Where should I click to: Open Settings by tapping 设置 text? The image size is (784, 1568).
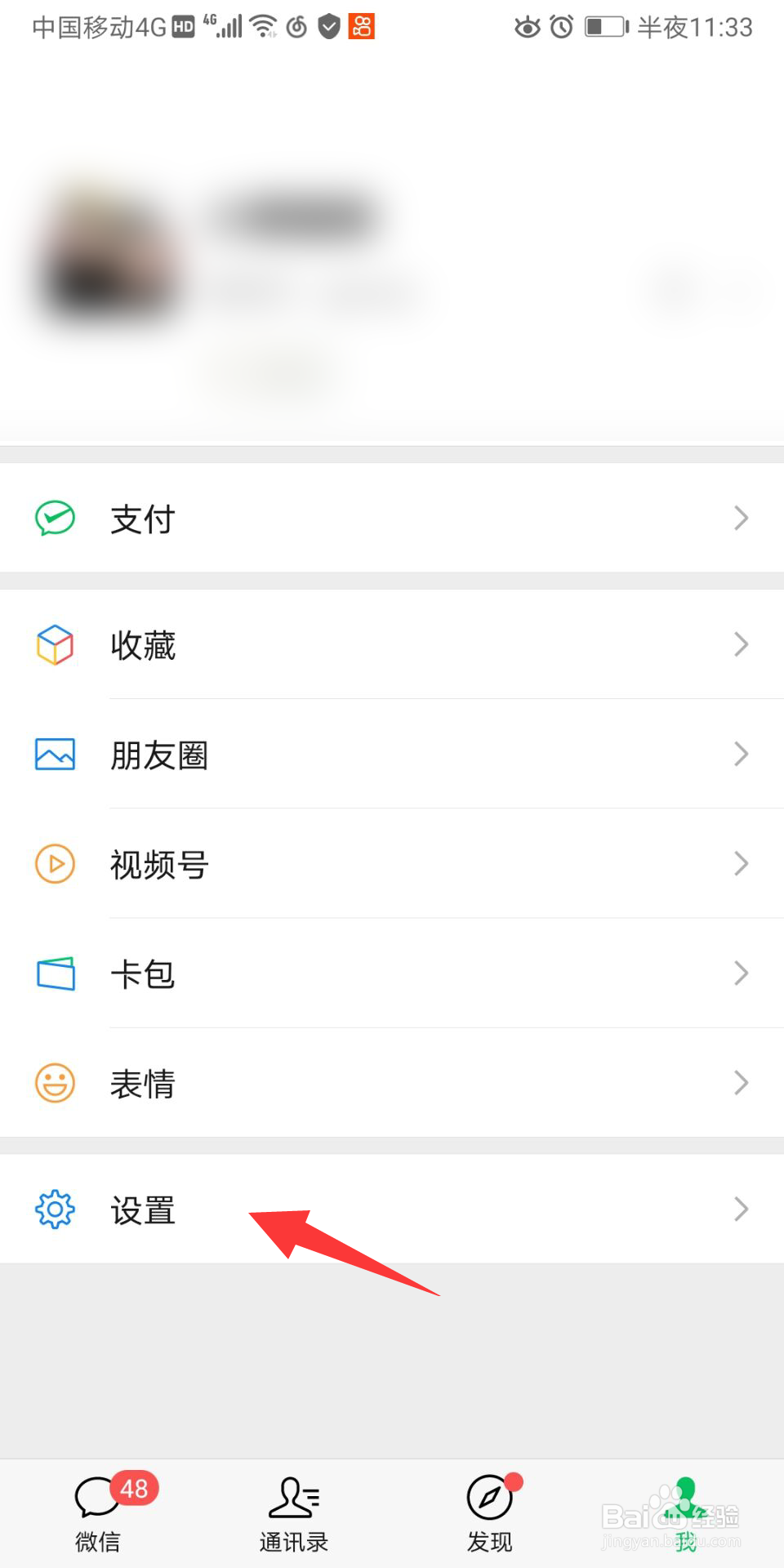142,1210
